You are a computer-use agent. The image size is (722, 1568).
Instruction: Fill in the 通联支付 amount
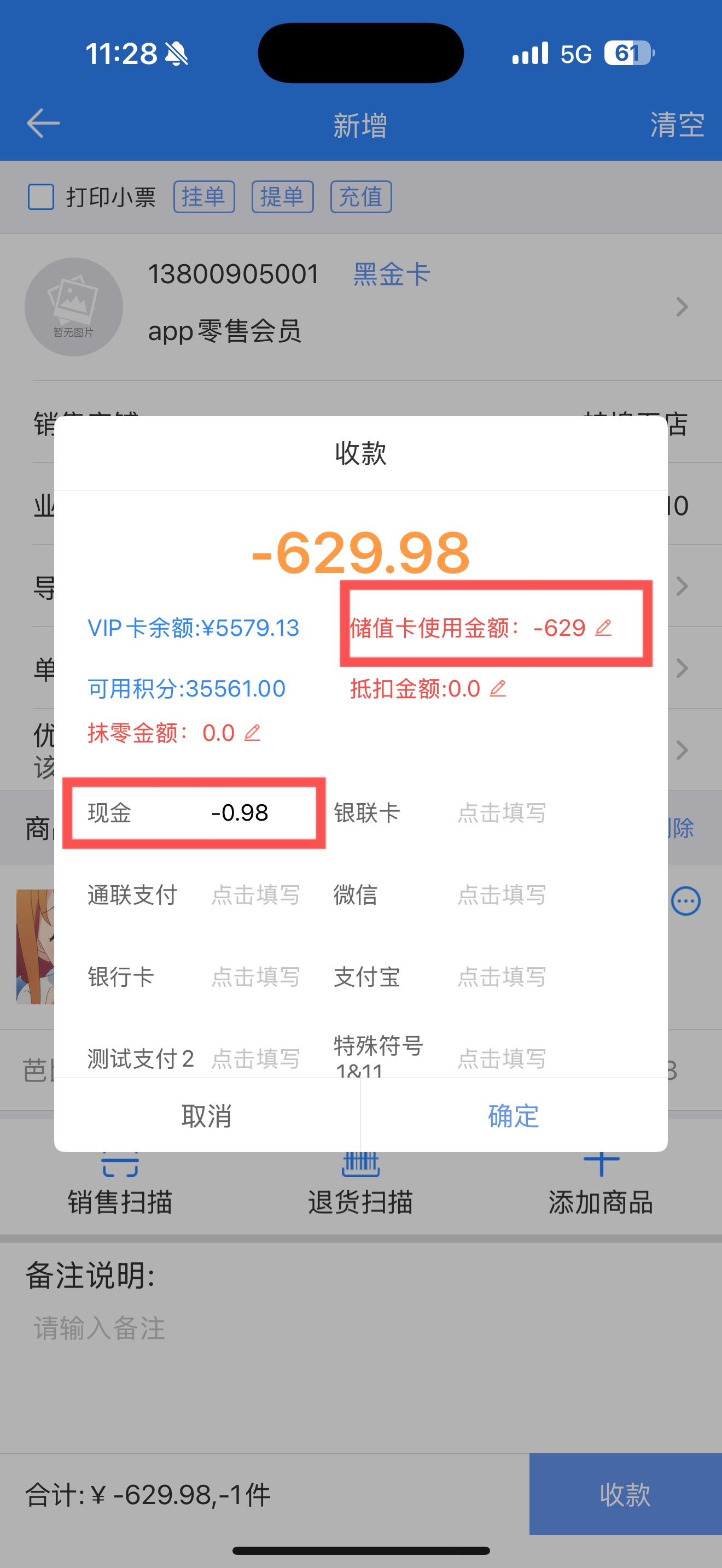click(255, 895)
